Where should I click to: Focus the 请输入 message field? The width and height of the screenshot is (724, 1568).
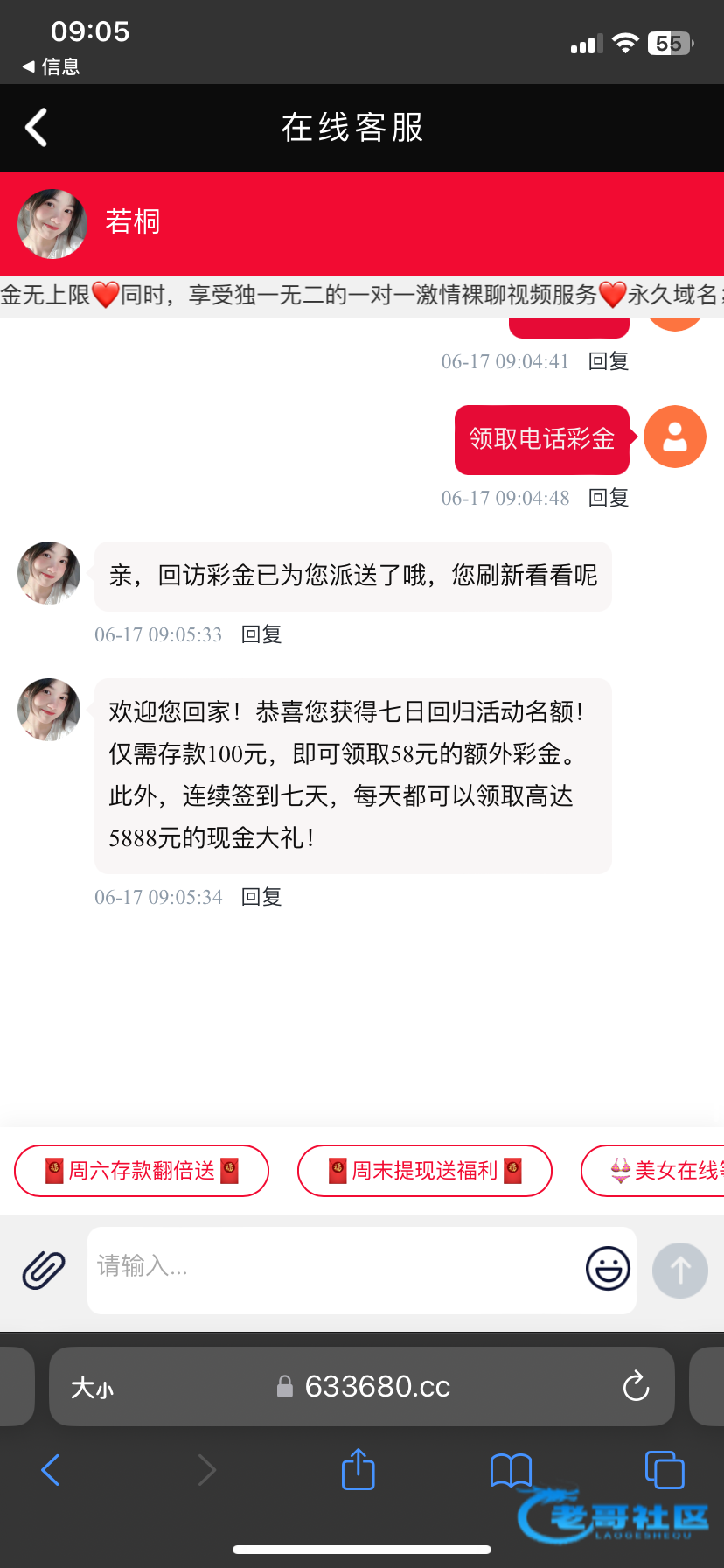point(332,1270)
